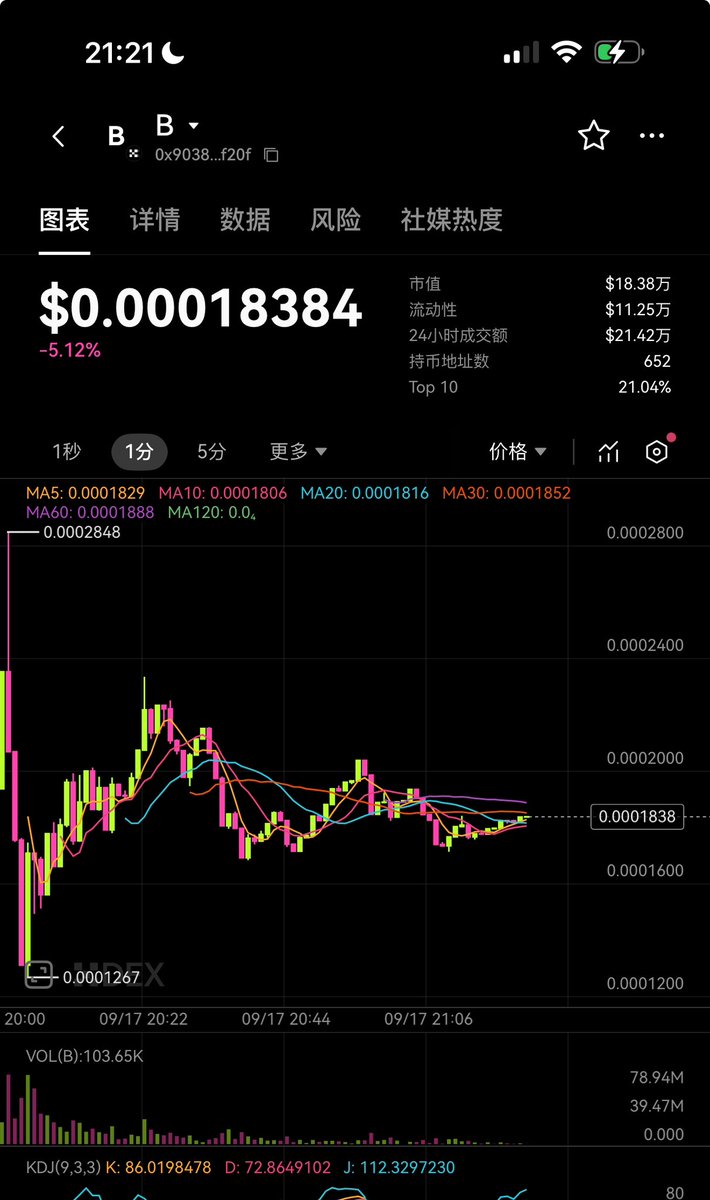Select the 5分 chart interval
Screen dimensions: 710x1200
[x=211, y=452]
